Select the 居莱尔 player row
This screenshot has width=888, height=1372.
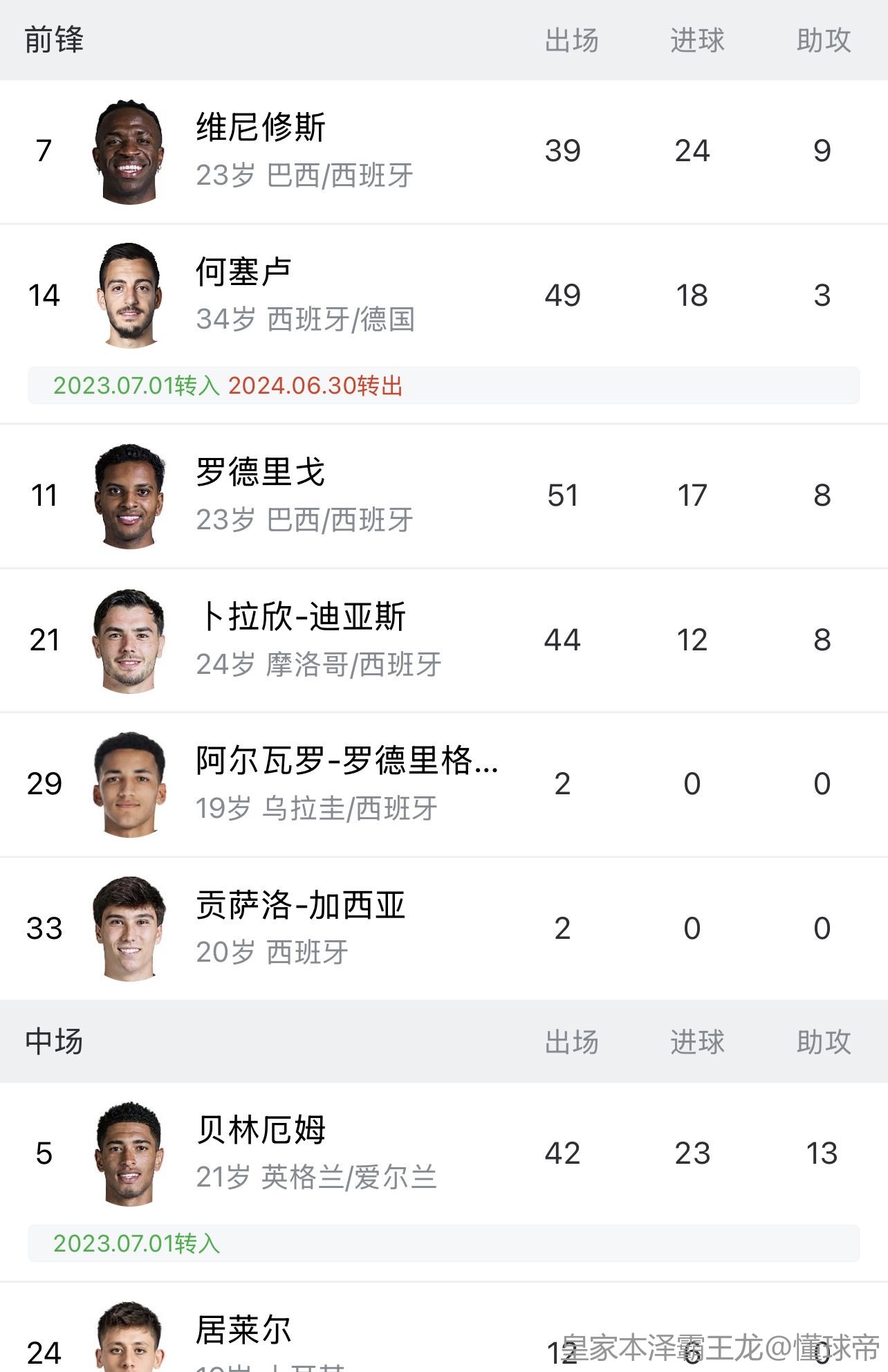(x=243, y=1331)
